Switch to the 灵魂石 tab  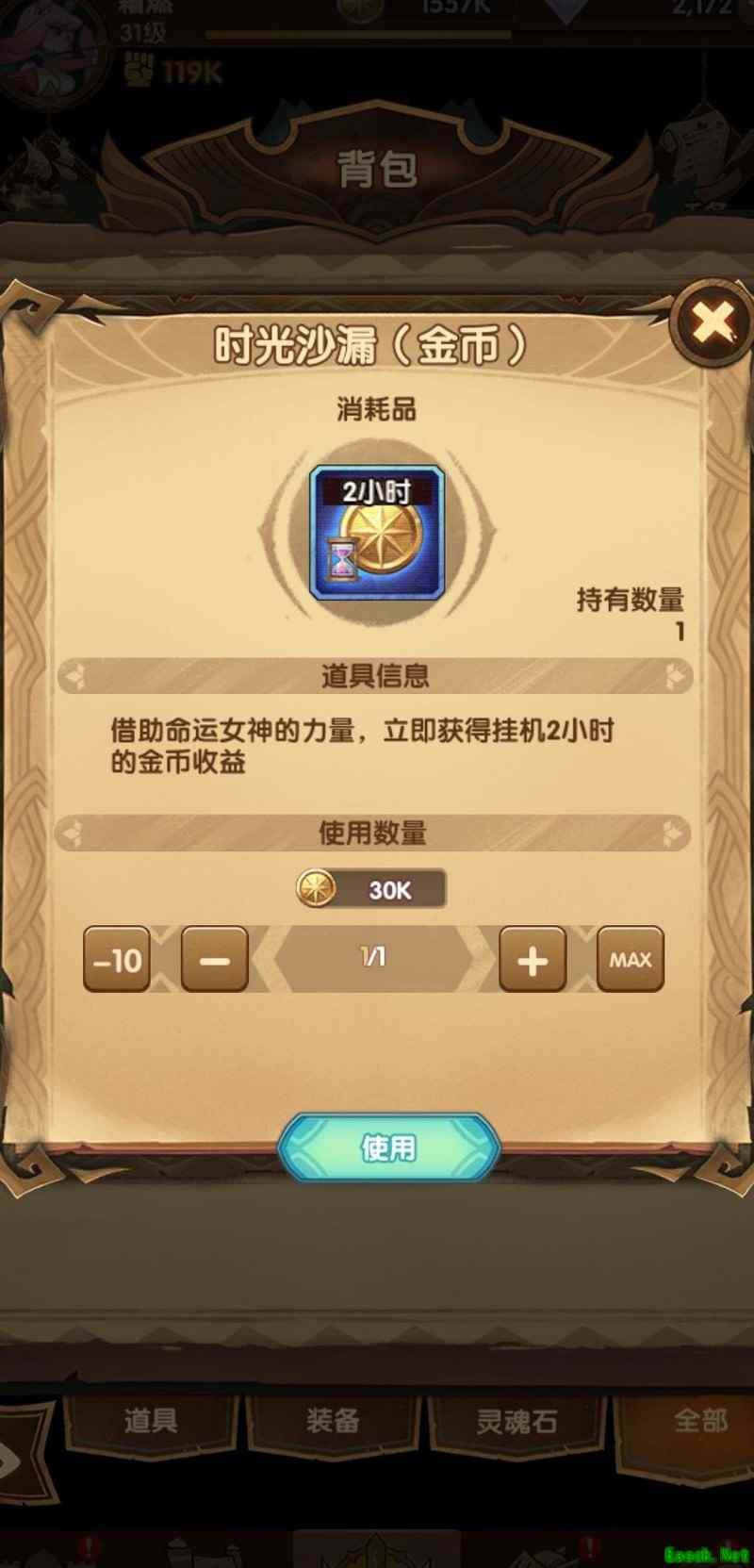click(516, 1420)
